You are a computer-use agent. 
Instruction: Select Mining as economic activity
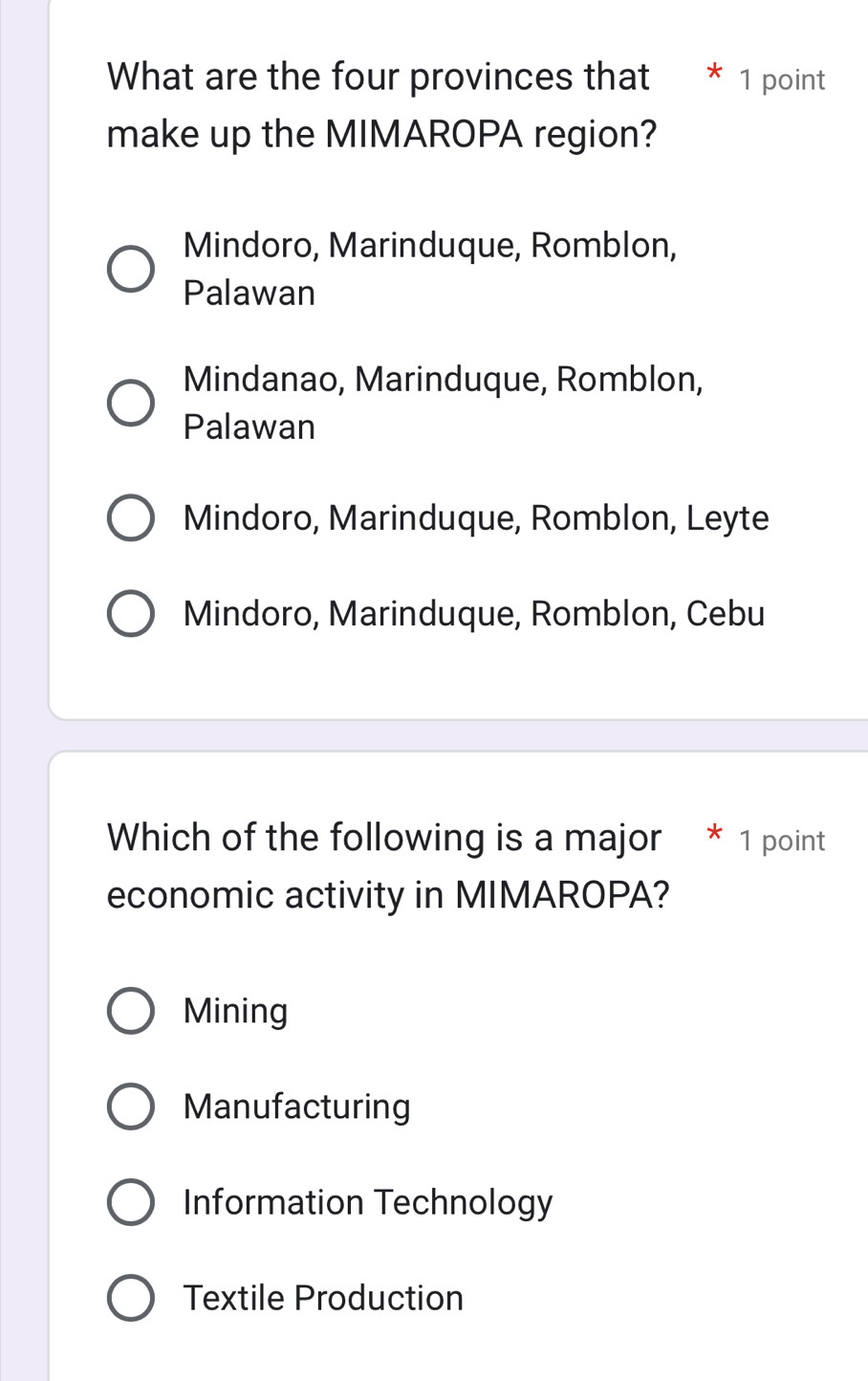pyautogui.click(x=130, y=1011)
